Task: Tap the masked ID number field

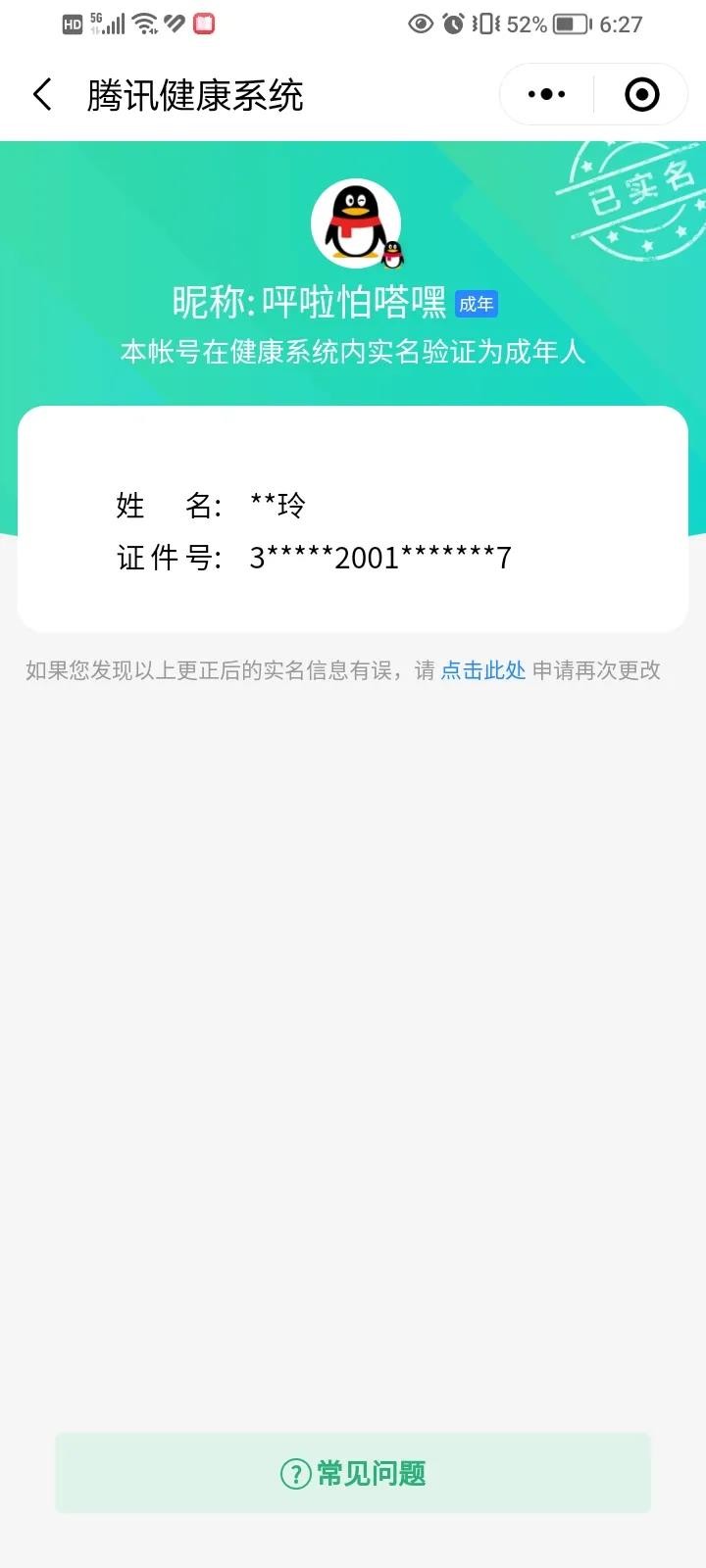Action: click(378, 558)
